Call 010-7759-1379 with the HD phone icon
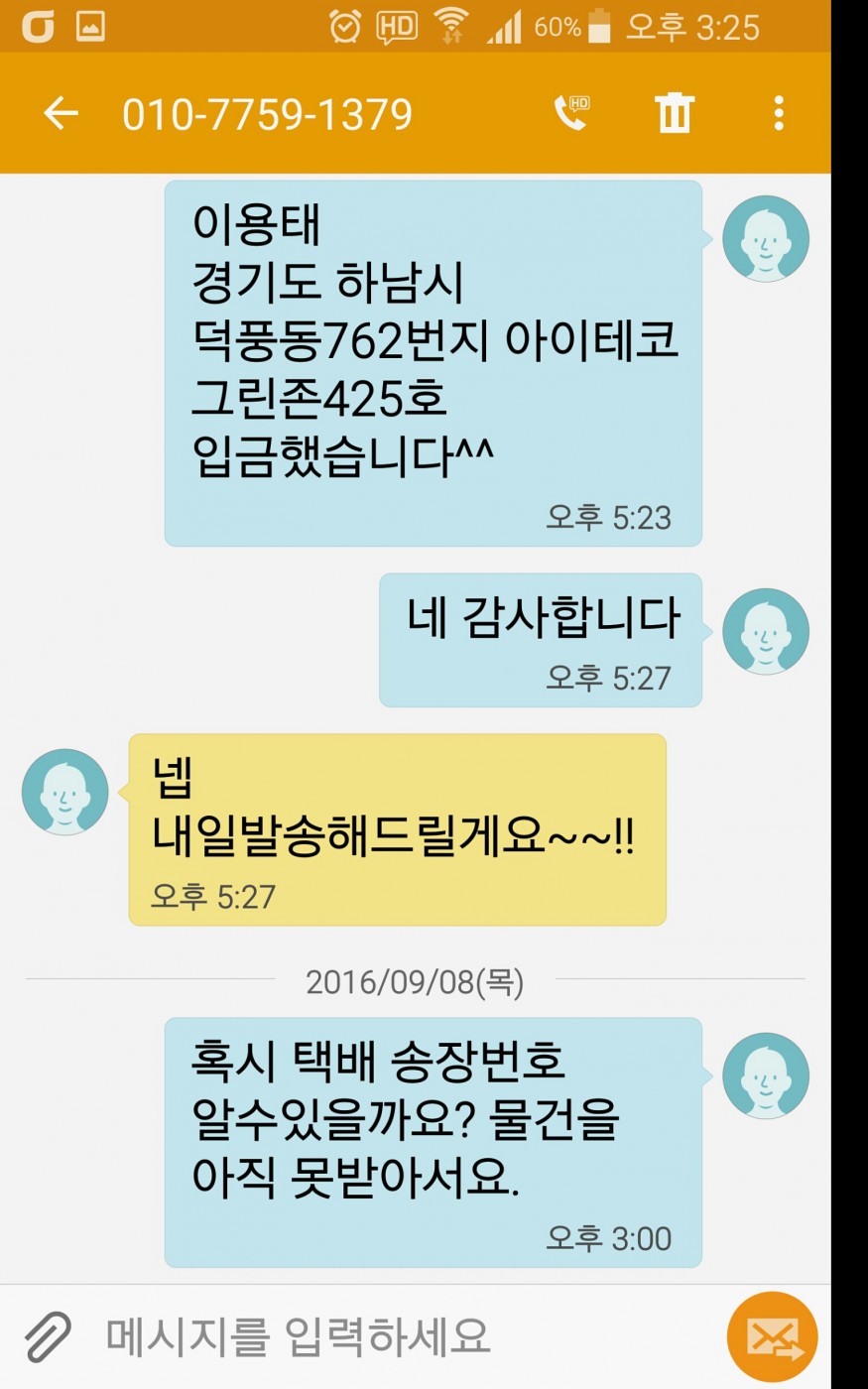868x1389 pixels. pos(572,113)
